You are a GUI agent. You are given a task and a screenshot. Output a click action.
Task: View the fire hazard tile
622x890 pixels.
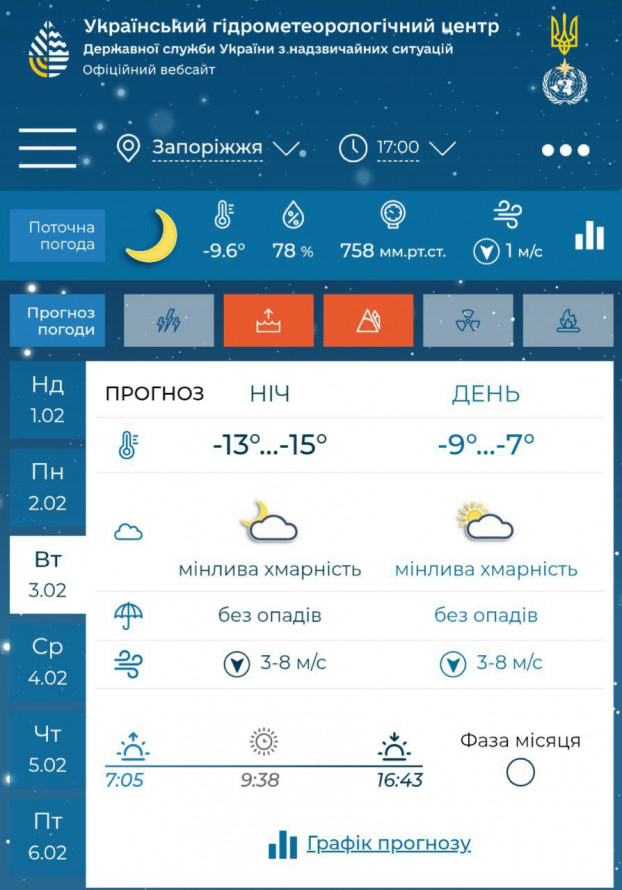click(568, 321)
